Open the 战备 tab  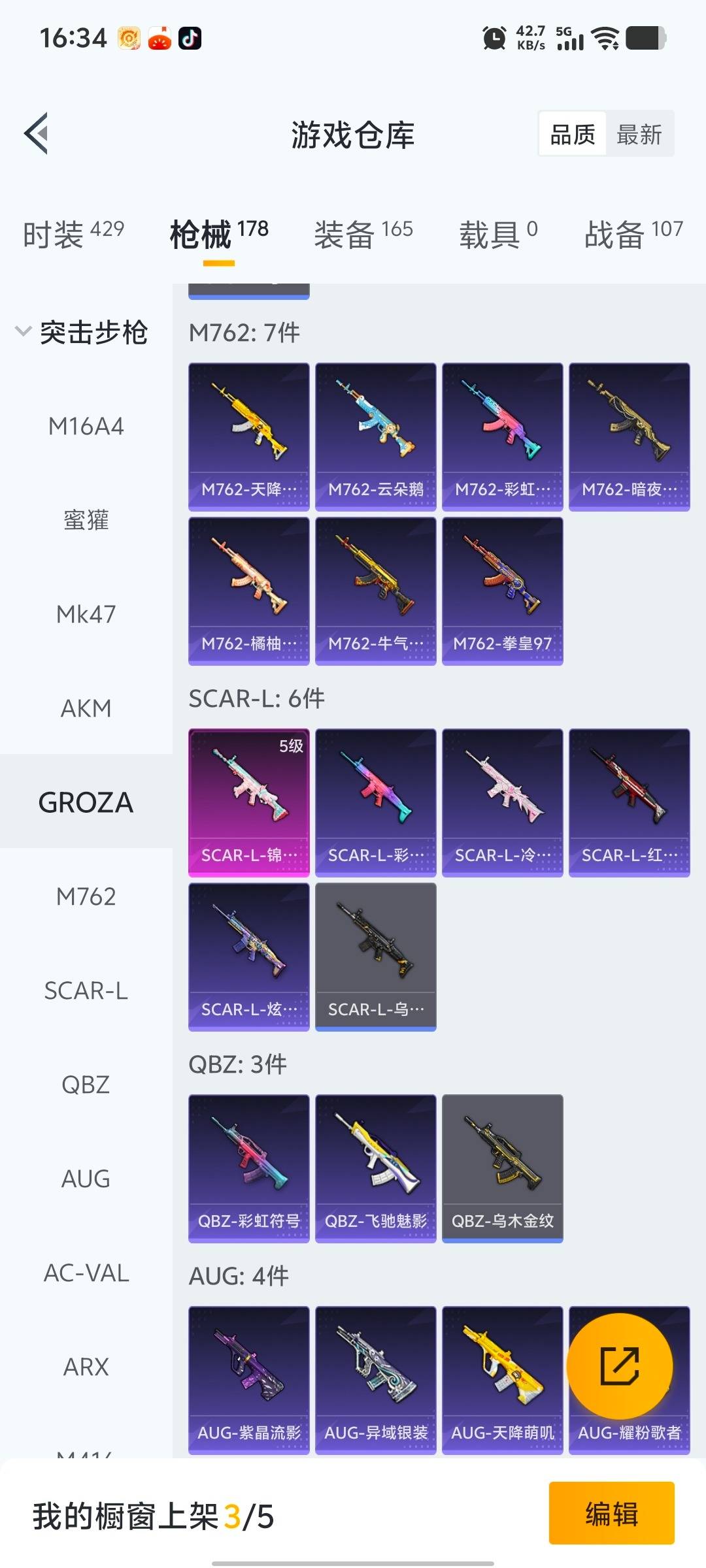coord(633,234)
